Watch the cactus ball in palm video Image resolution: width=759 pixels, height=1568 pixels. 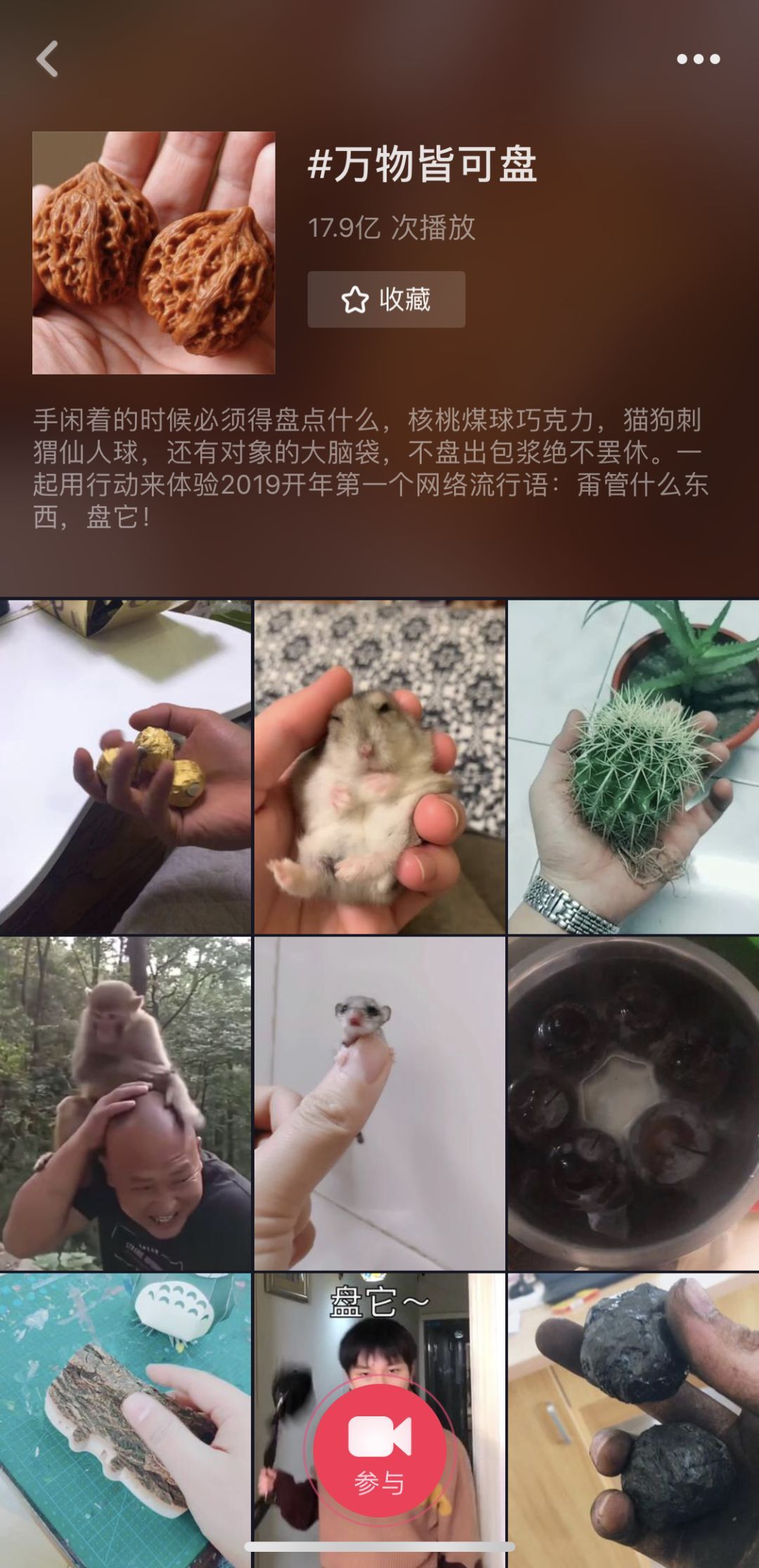tap(633, 767)
